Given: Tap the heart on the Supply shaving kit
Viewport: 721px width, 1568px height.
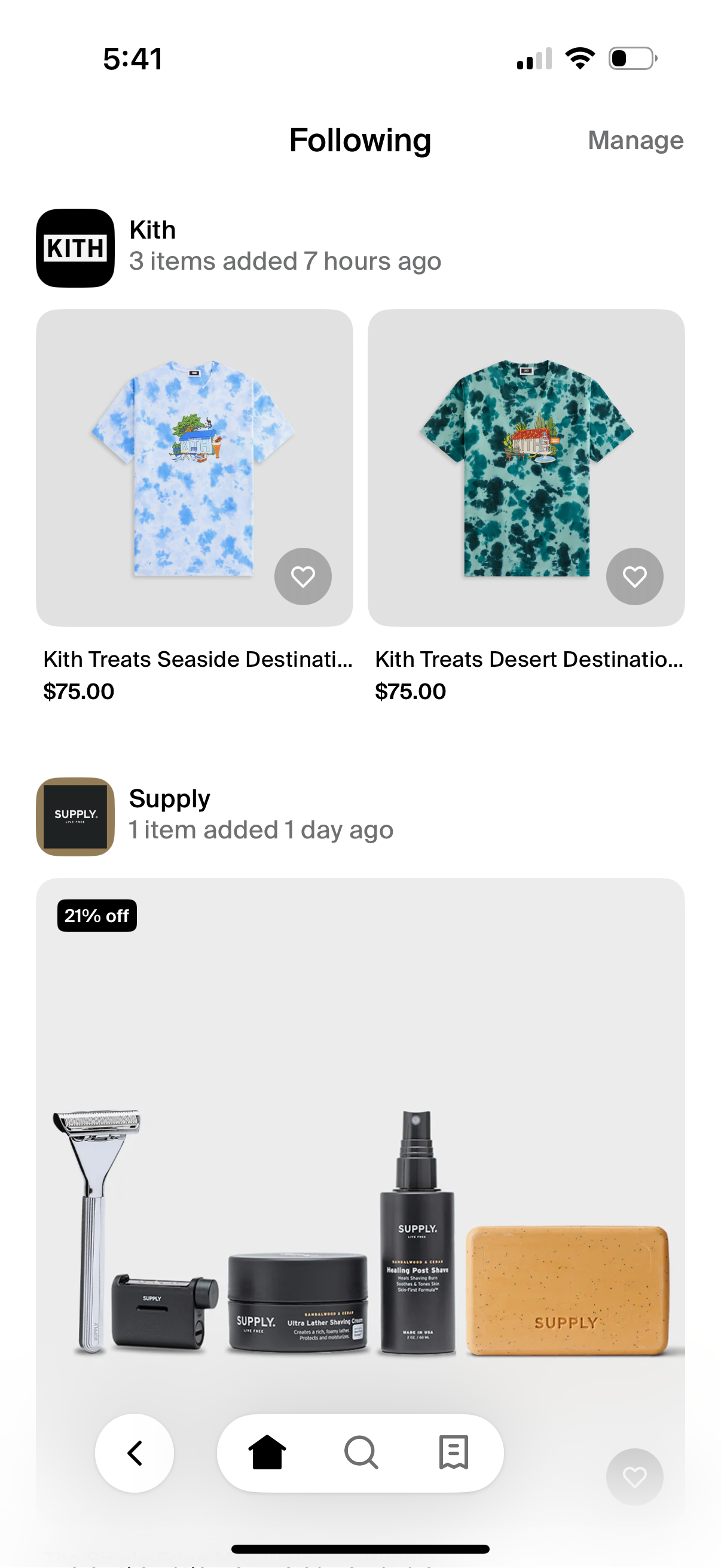Looking at the screenshot, I should point(634,1477).
